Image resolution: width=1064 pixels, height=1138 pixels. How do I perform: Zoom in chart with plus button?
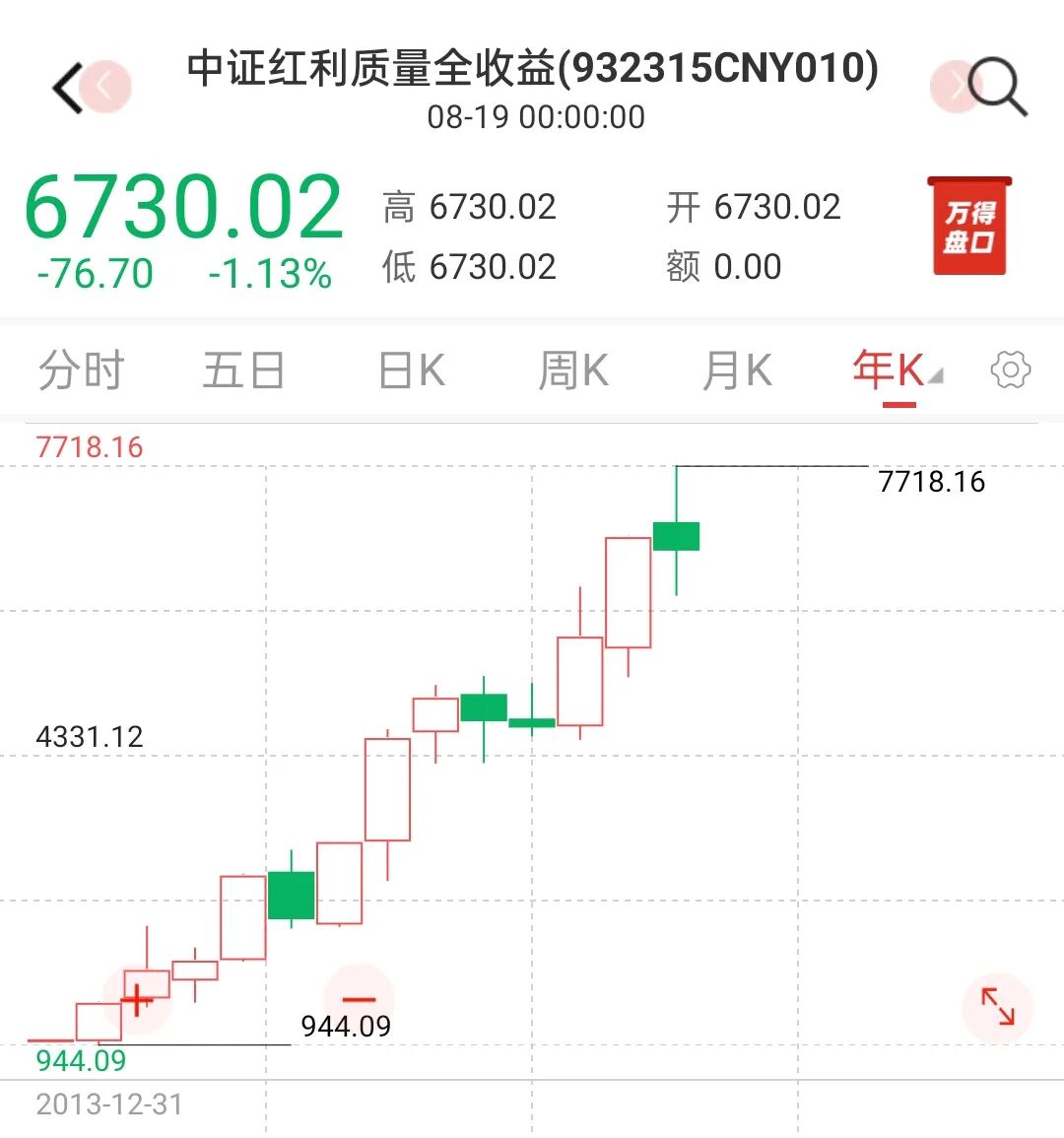click(x=136, y=1000)
